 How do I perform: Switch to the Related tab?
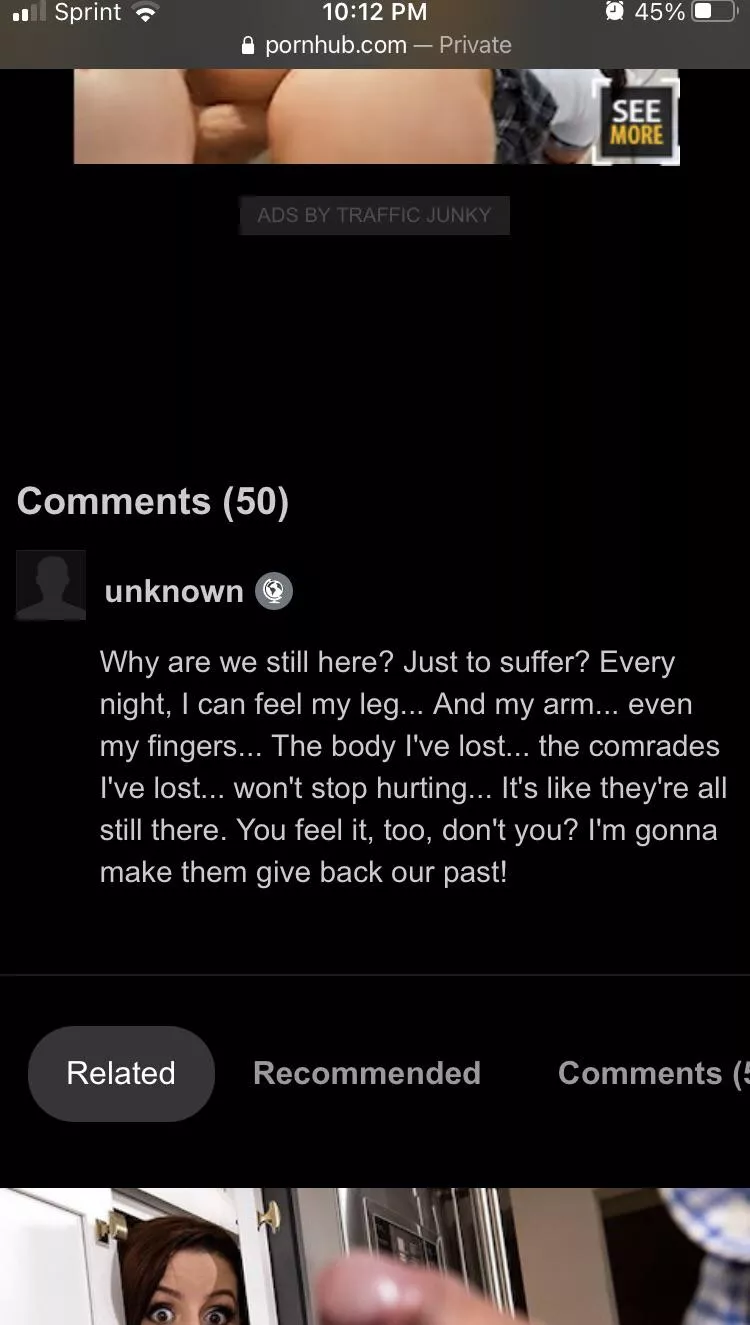coord(121,1073)
